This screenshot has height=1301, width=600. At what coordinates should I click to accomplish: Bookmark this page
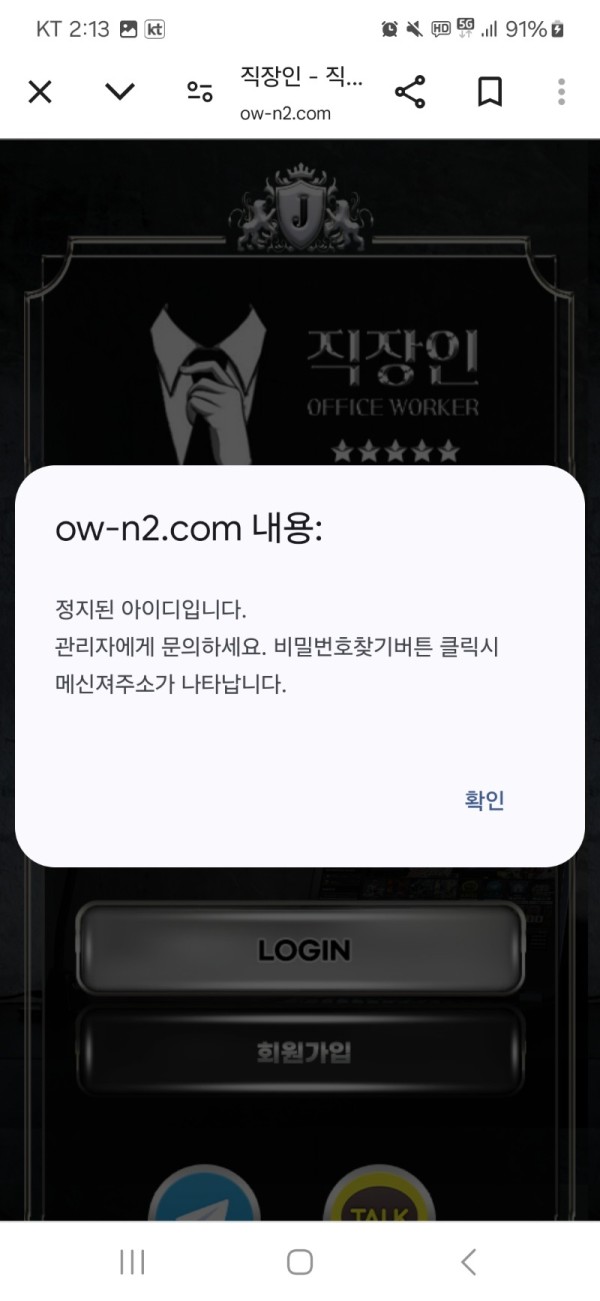click(489, 93)
